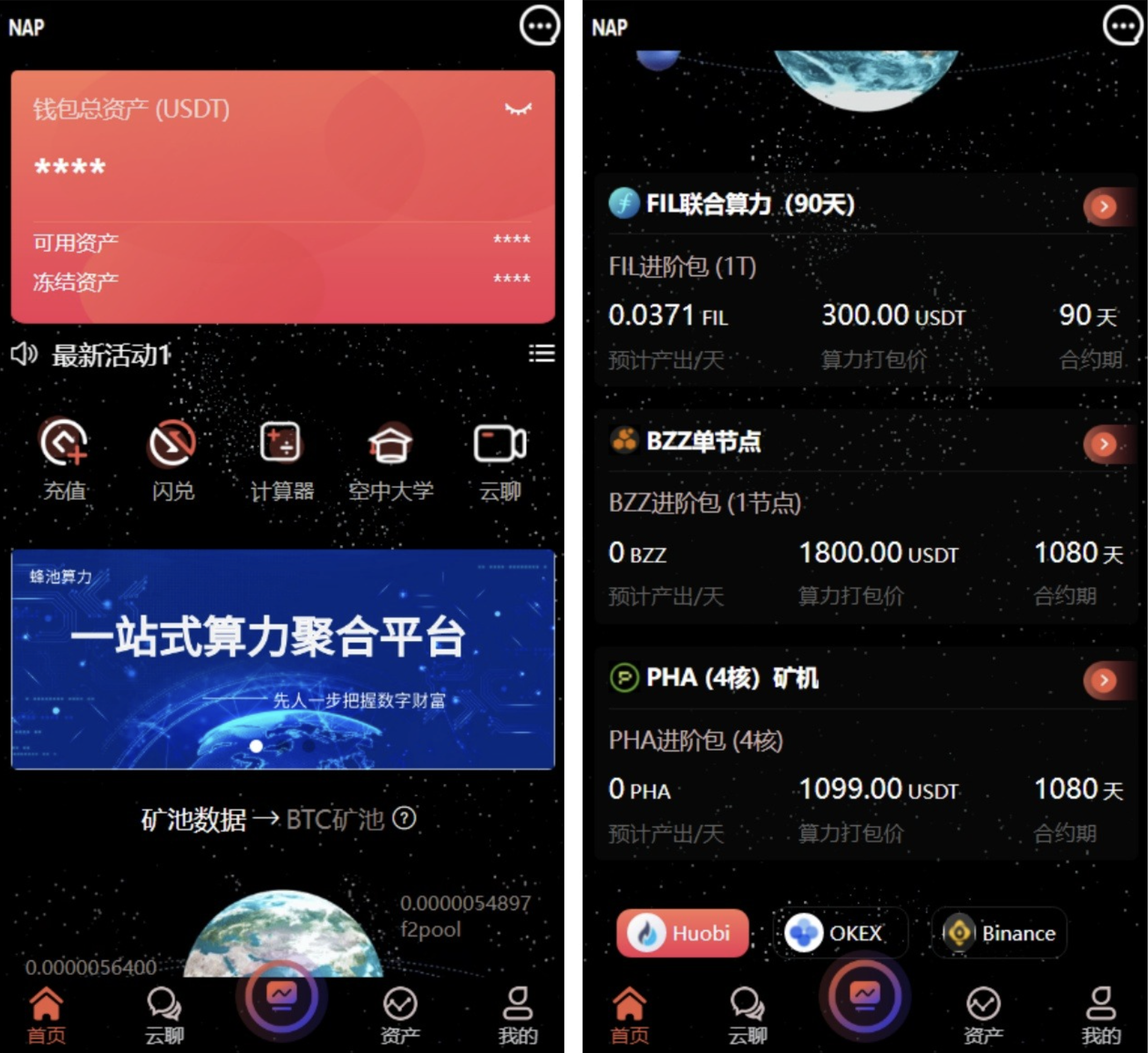The width and height of the screenshot is (1148, 1053).
Task: Select the Huobi exchange chip
Action: point(682,933)
